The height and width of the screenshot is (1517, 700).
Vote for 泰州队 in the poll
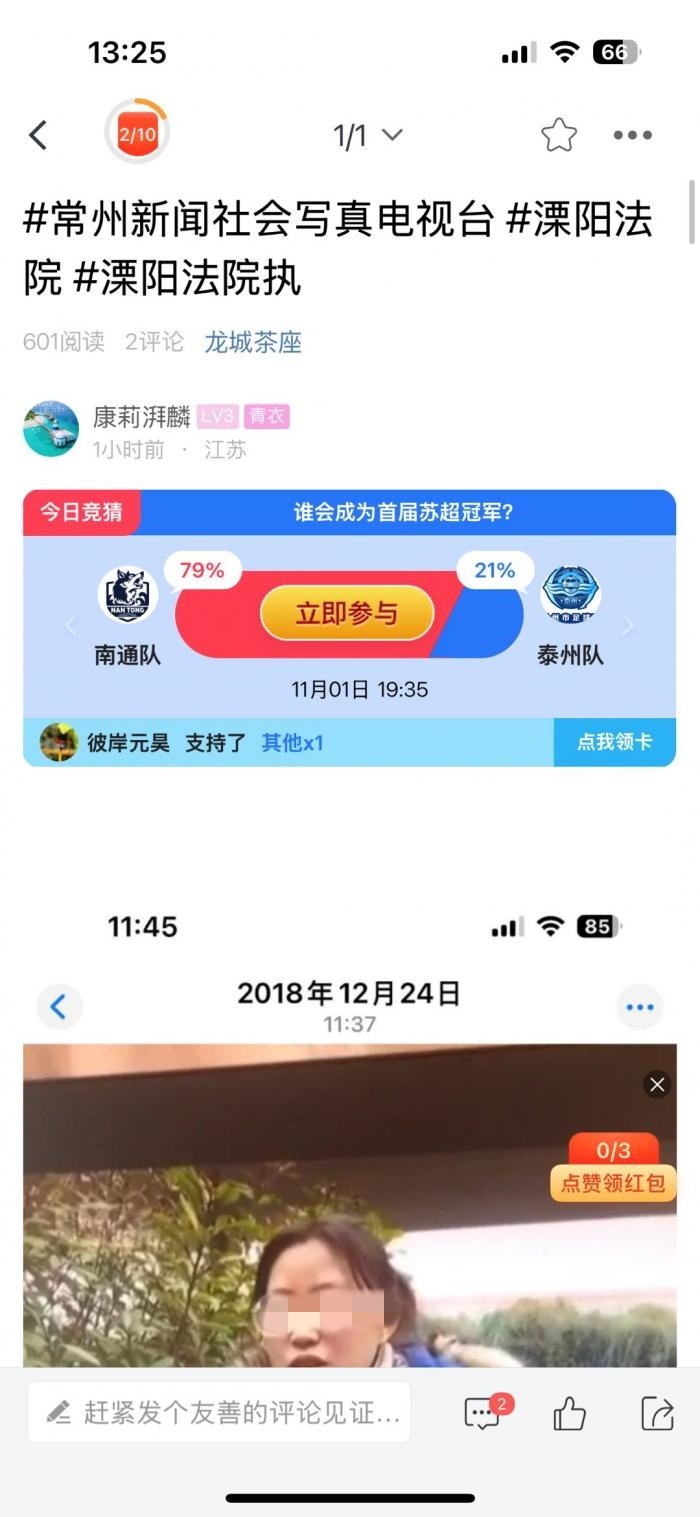click(x=570, y=612)
